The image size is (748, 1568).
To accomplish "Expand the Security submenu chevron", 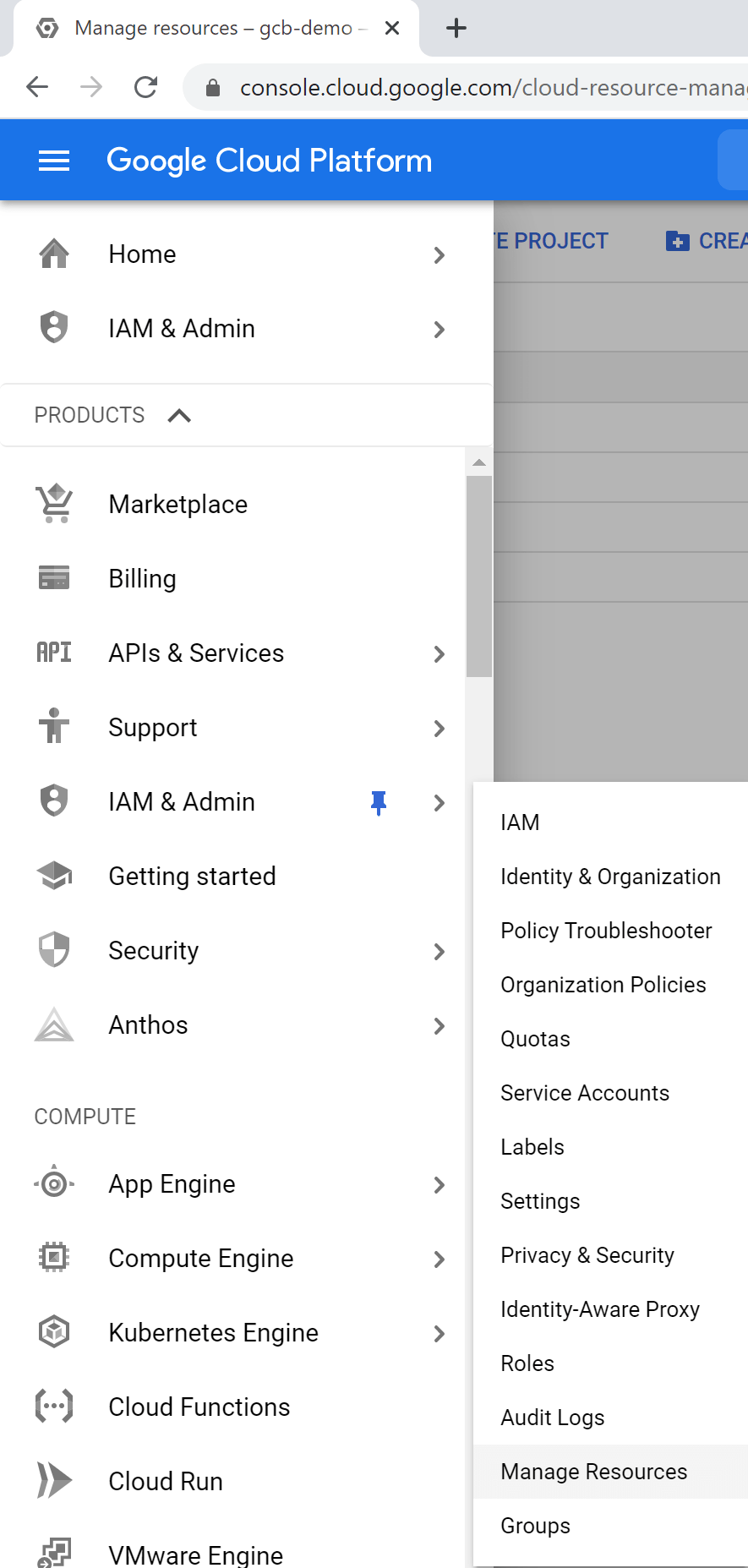I will [x=439, y=951].
